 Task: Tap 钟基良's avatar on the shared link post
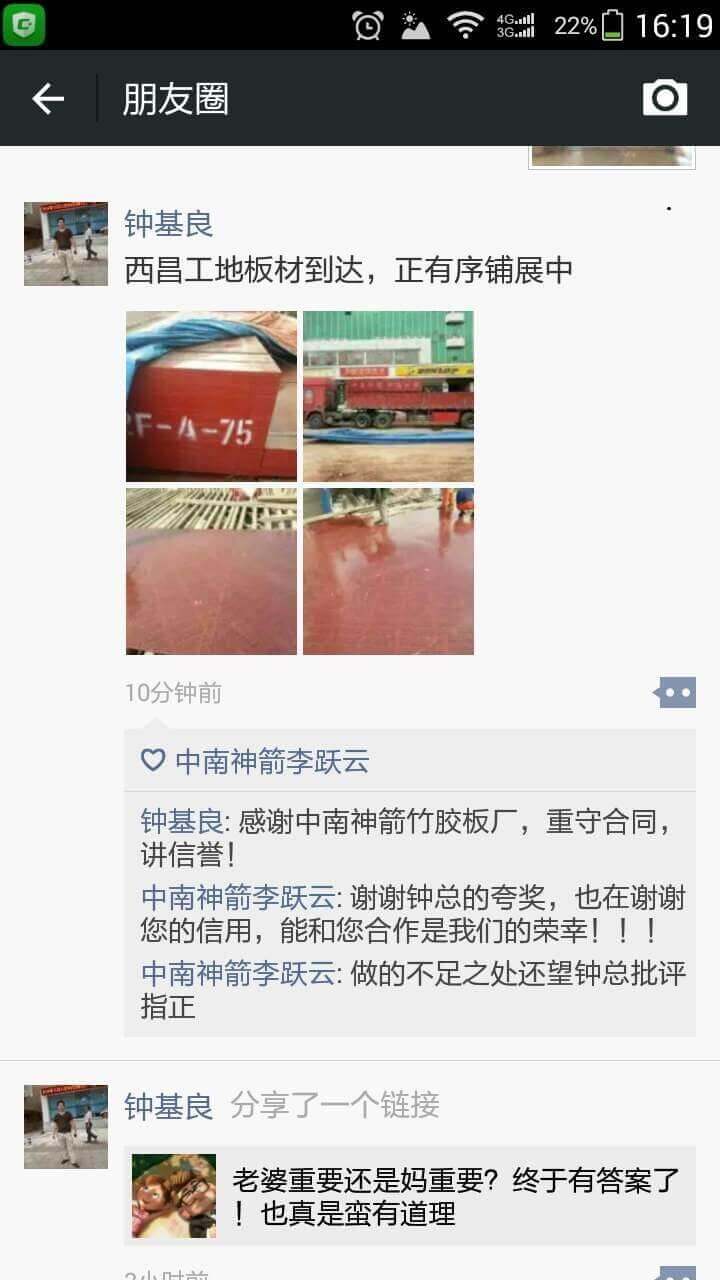pos(66,1127)
